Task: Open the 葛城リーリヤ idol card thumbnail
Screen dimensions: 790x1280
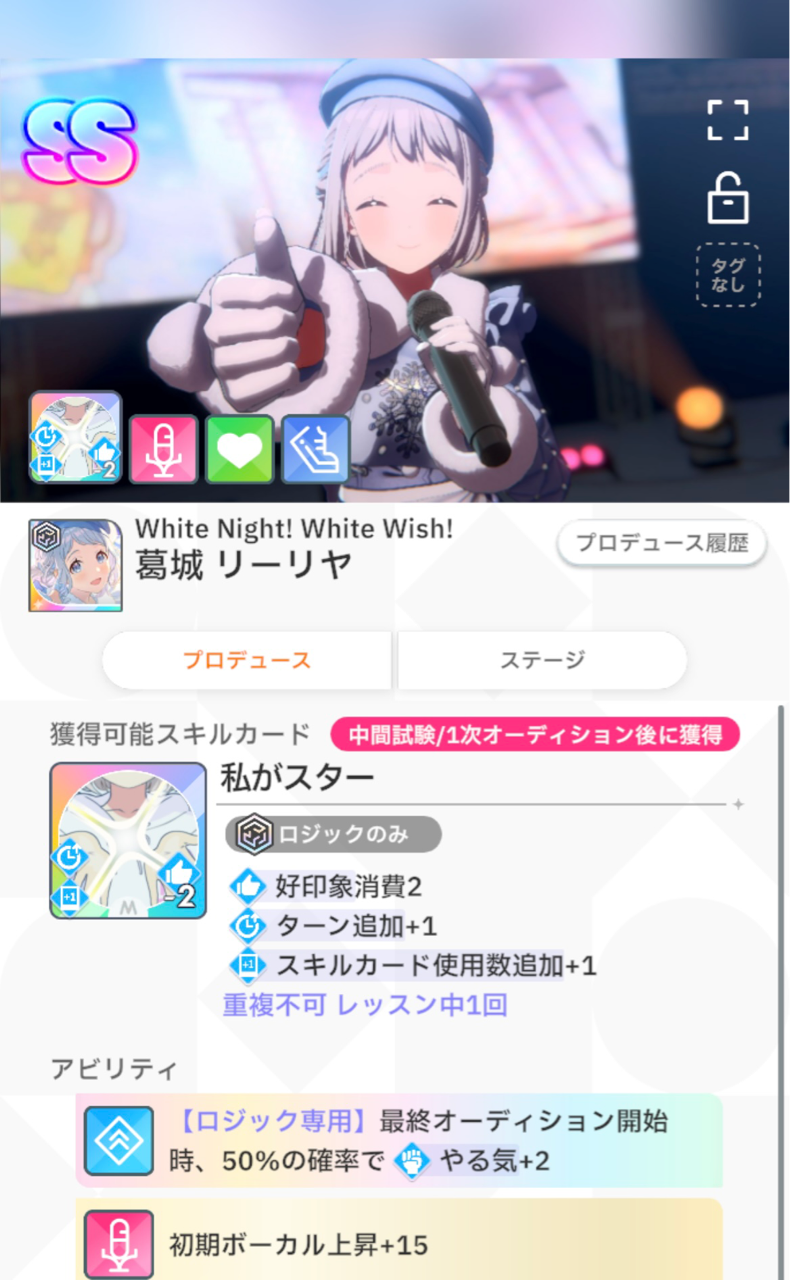Action: click(x=76, y=565)
